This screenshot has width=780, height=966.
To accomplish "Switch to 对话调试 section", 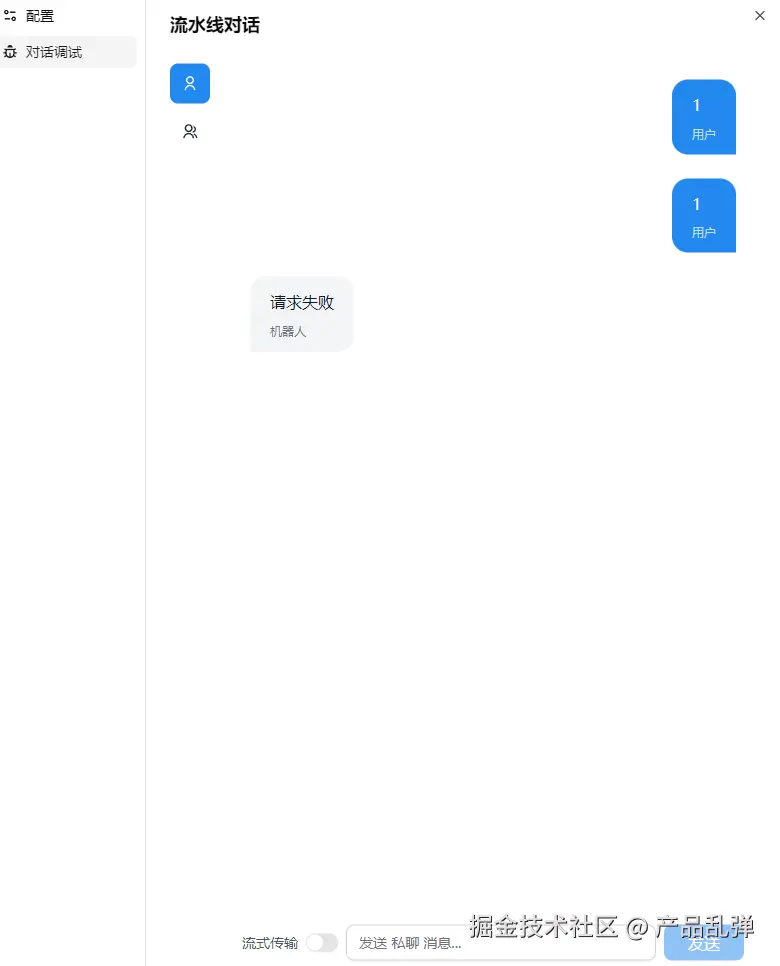I will tap(54, 52).
